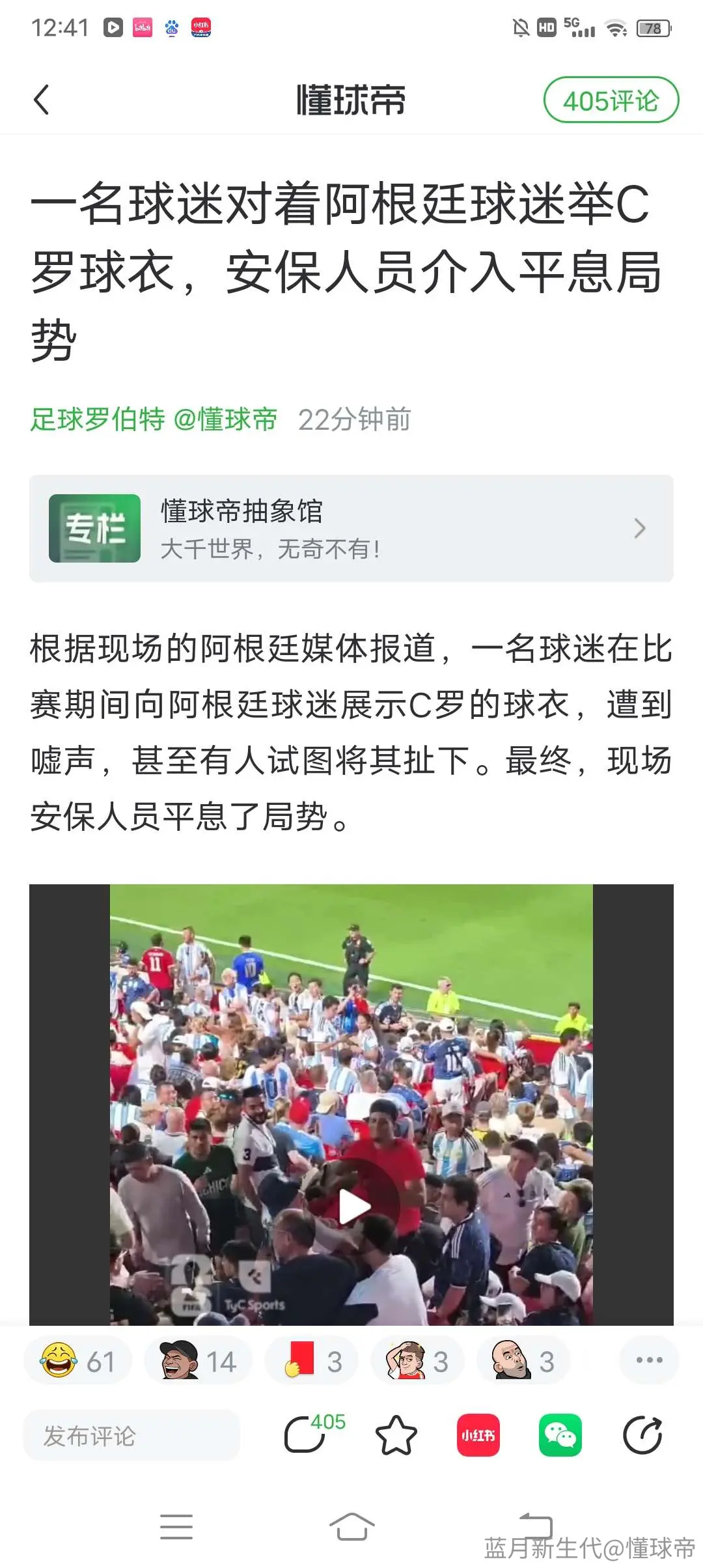703x1568 pixels.
Task: Share the article to WeChat
Action: coord(560,1435)
